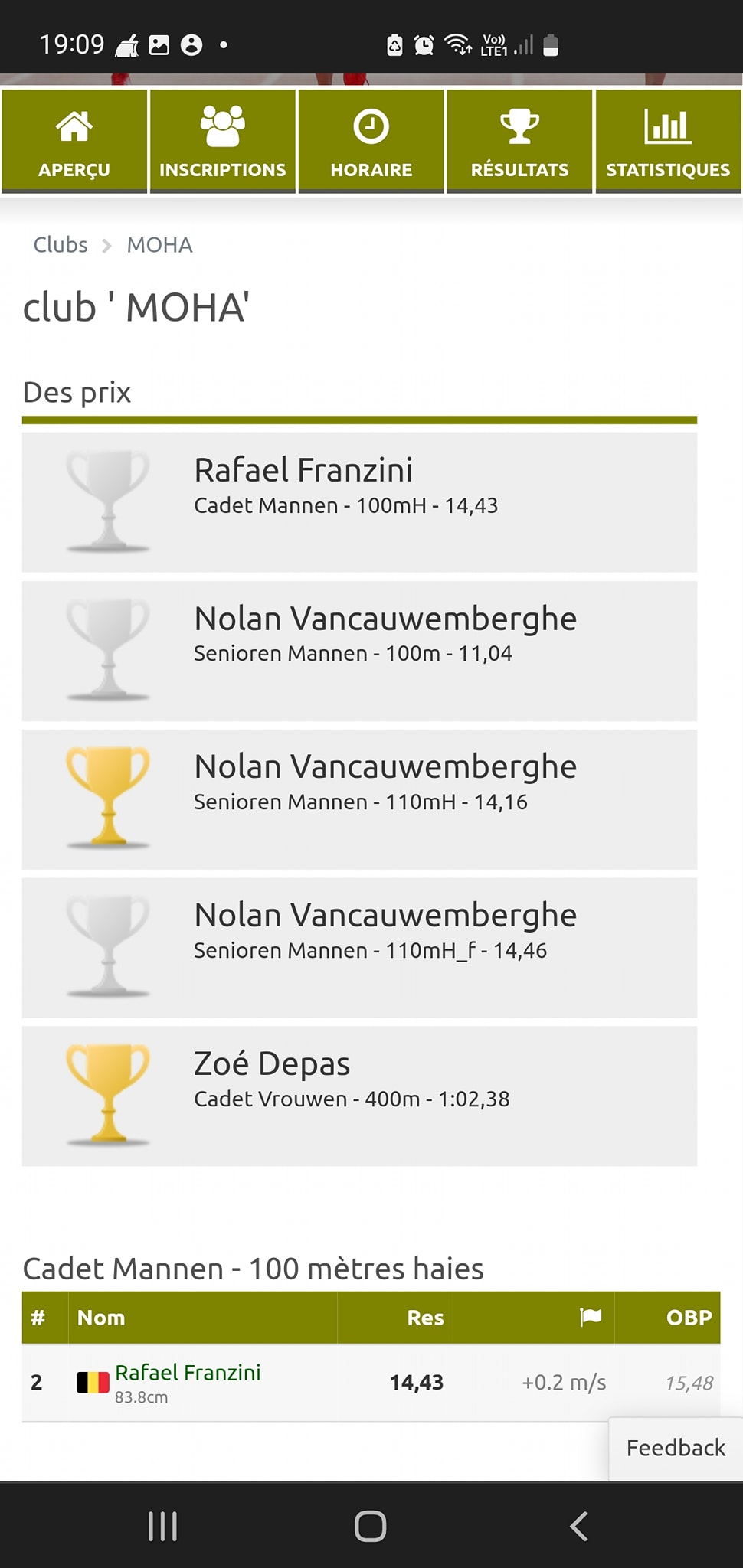The image size is (743, 1568).
Task: Go to the Aperçu tab
Action: click(x=74, y=142)
